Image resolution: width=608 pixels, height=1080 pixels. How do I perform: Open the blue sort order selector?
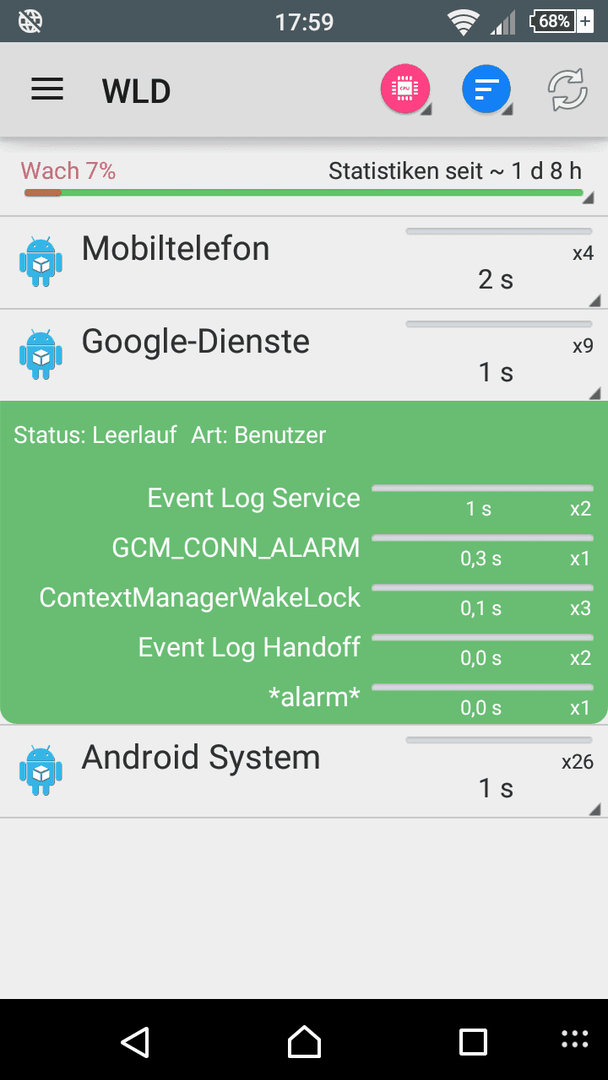tap(486, 90)
